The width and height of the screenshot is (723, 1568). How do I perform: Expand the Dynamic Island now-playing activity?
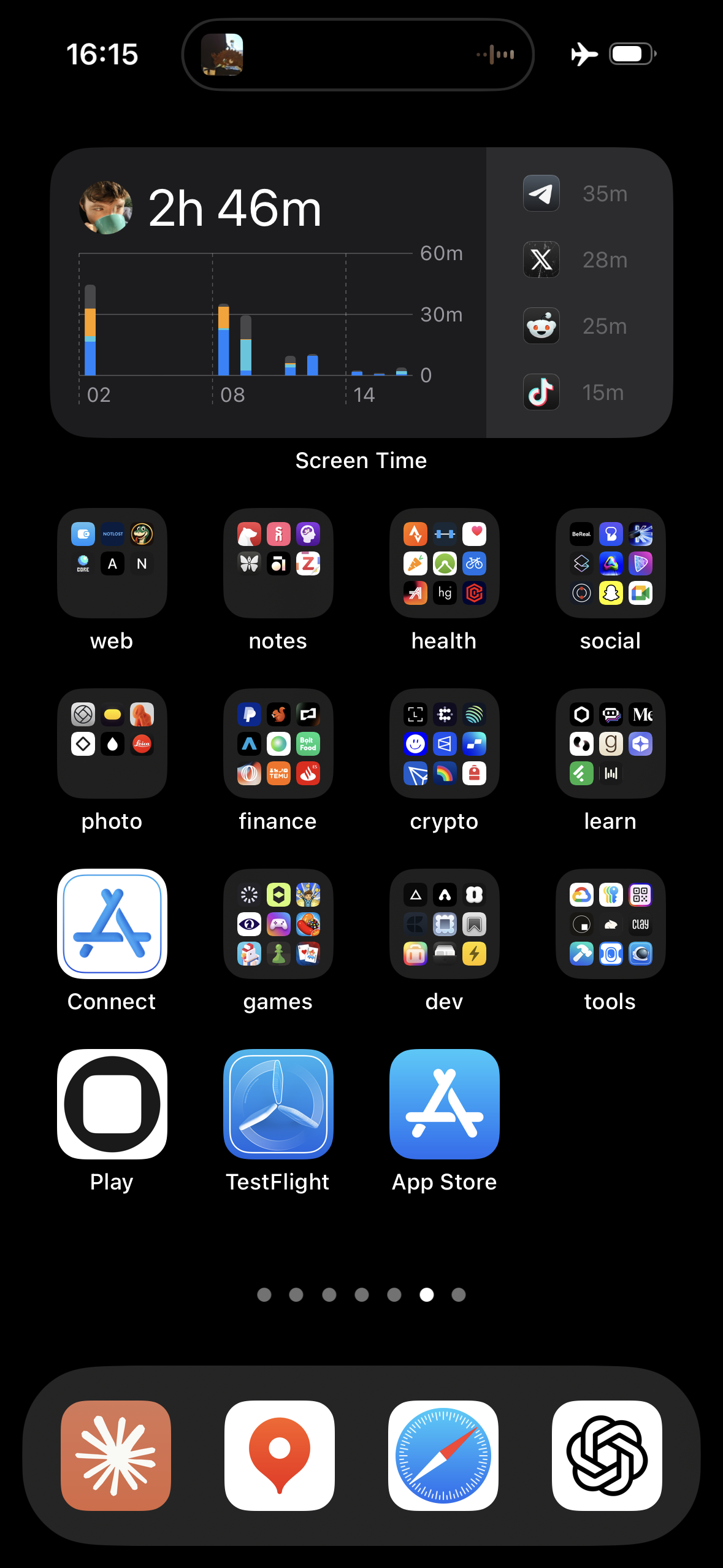[358, 55]
